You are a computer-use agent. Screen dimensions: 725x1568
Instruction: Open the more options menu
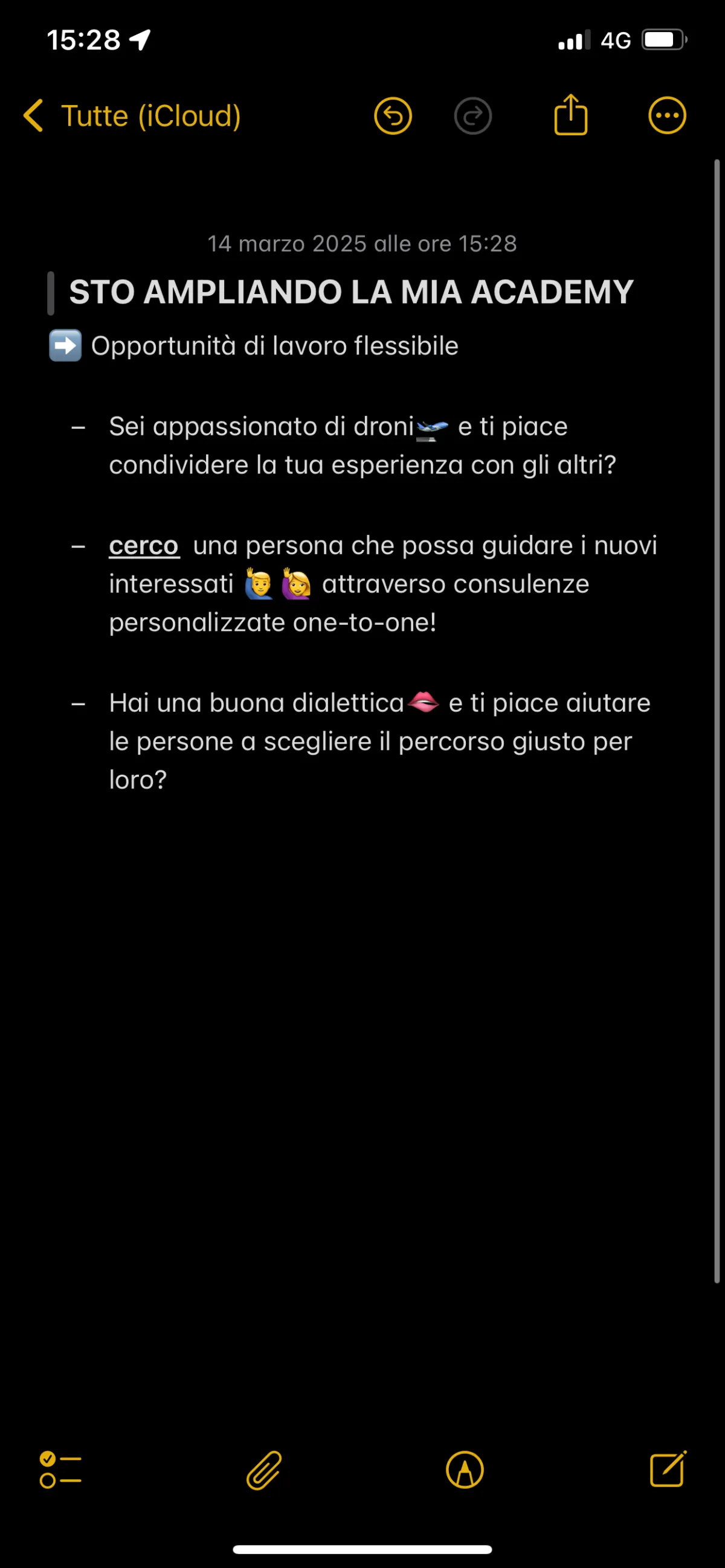[667, 116]
